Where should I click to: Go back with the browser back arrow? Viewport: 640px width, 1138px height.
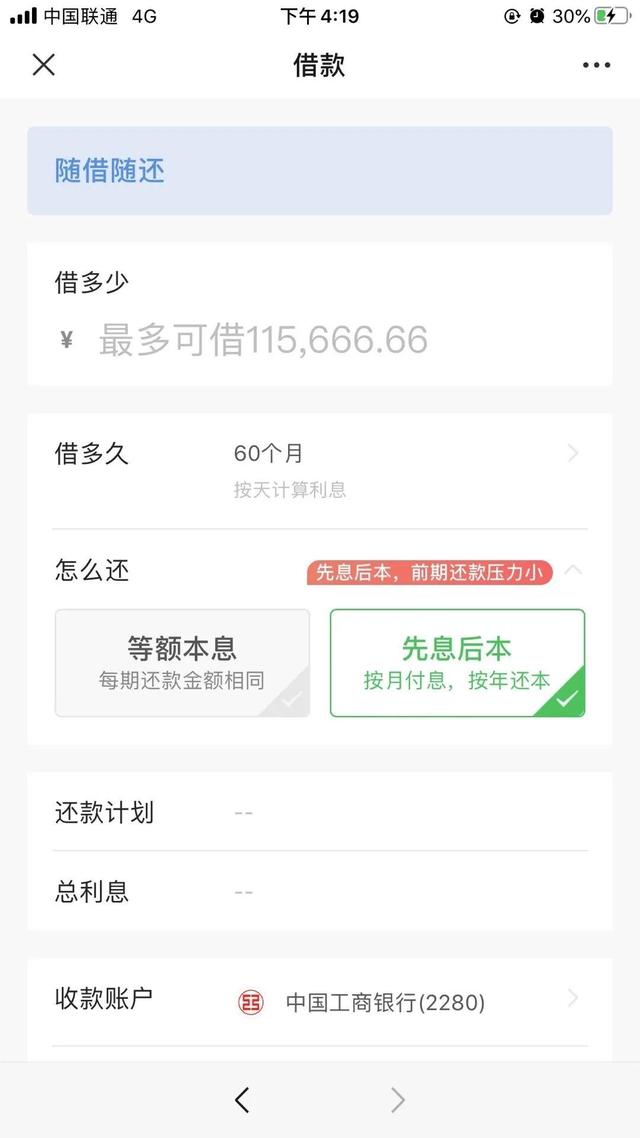tap(242, 1100)
